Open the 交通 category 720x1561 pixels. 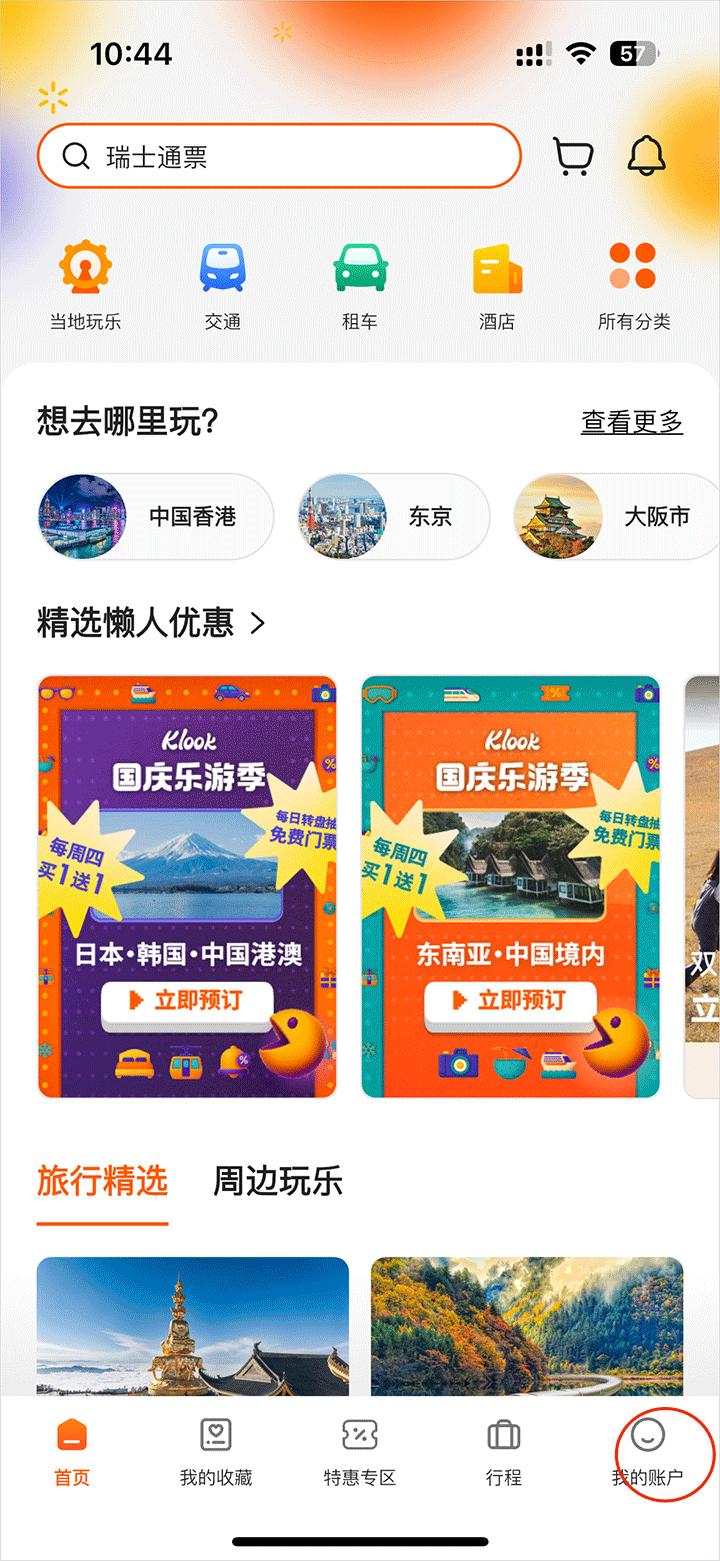[222, 286]
